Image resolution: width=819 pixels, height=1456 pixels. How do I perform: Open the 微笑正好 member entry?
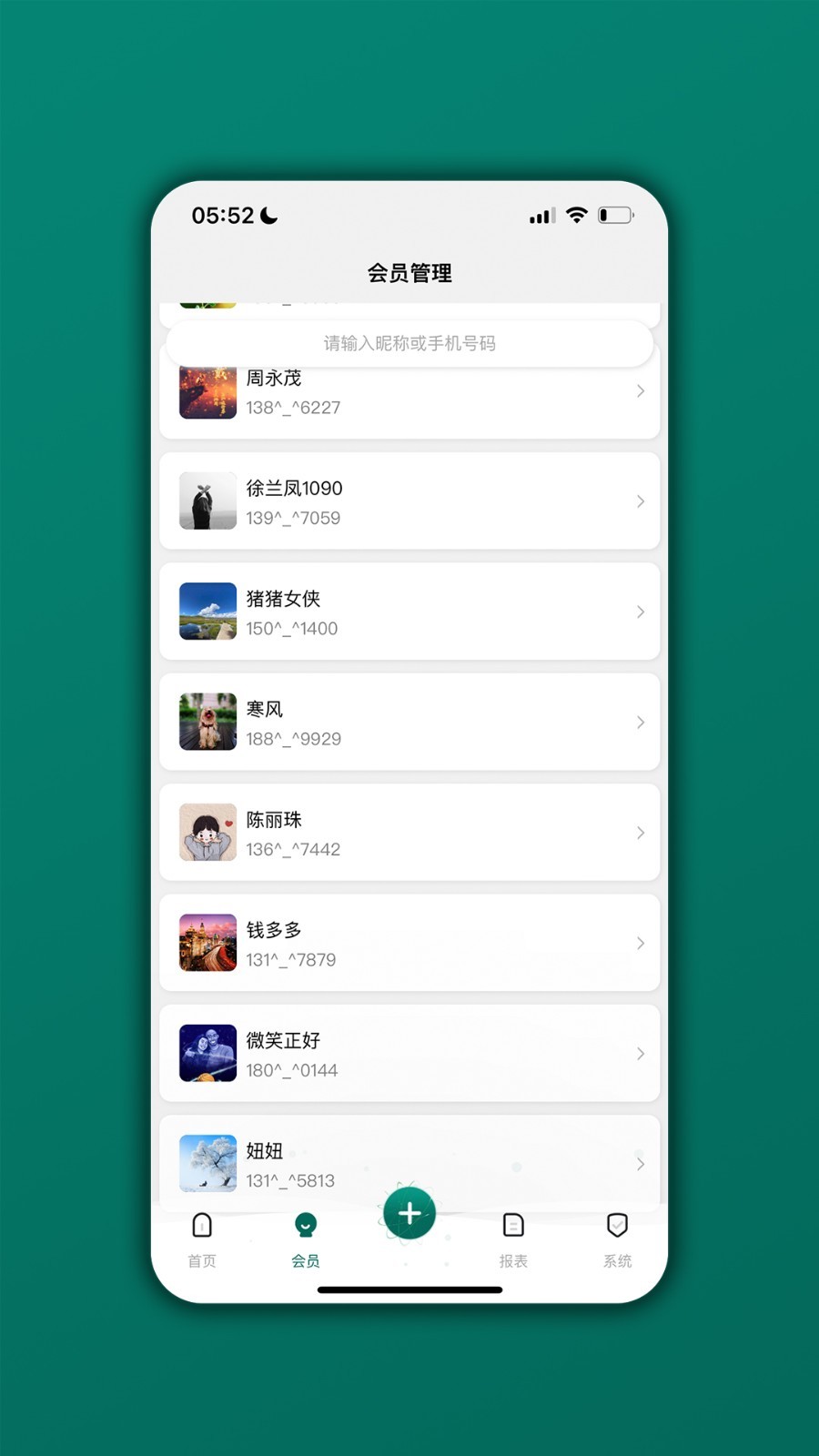click(x=409, y=1053)
